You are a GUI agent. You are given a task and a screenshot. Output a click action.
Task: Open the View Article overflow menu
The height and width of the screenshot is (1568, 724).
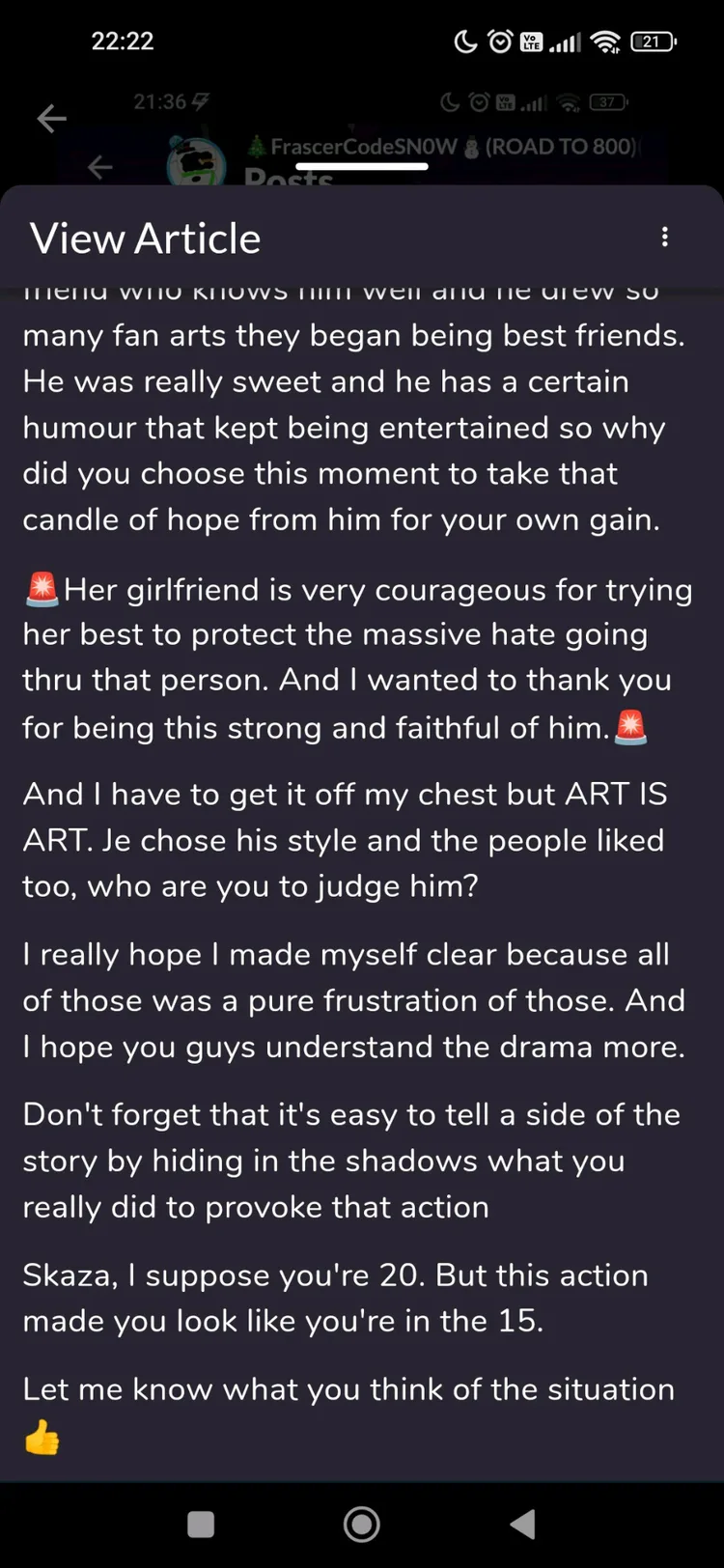coord(664,238)
